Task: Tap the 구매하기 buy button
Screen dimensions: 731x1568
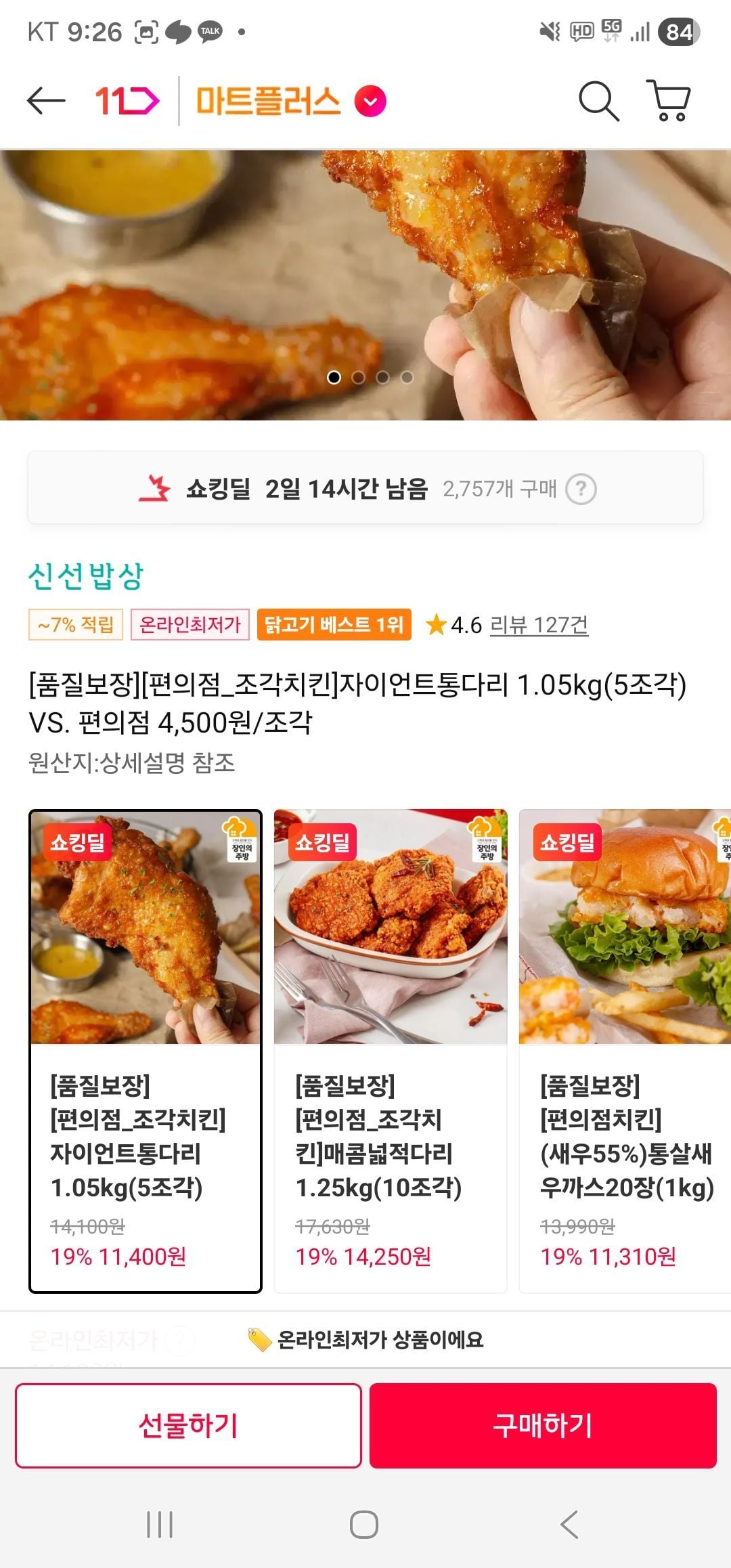Action: pyautogui.click(x=543, y=1425)
